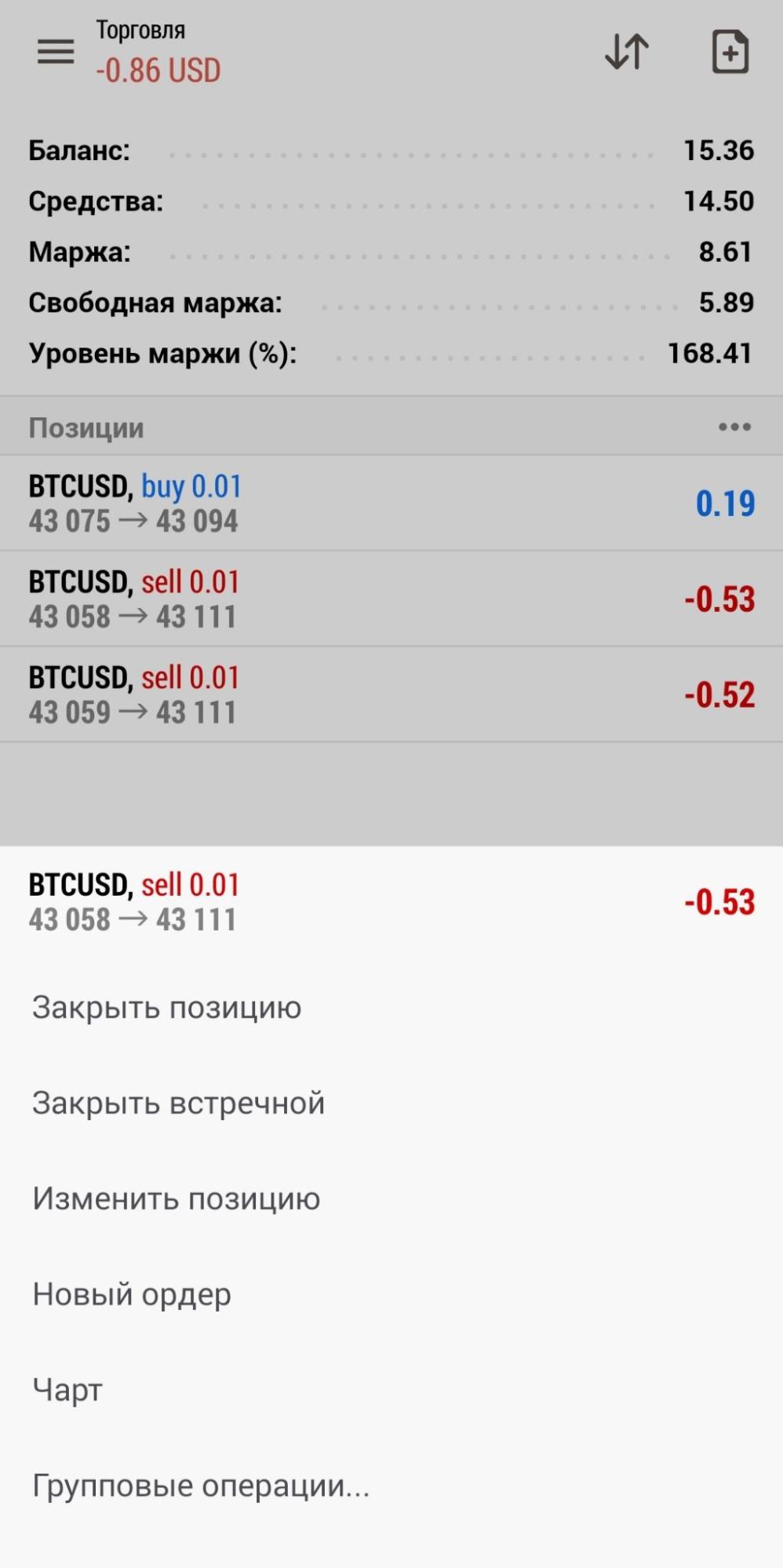This screenshot has height=1568, width=783.
Task: Choose Закрыть встречной option
Action: (178, 1104)
